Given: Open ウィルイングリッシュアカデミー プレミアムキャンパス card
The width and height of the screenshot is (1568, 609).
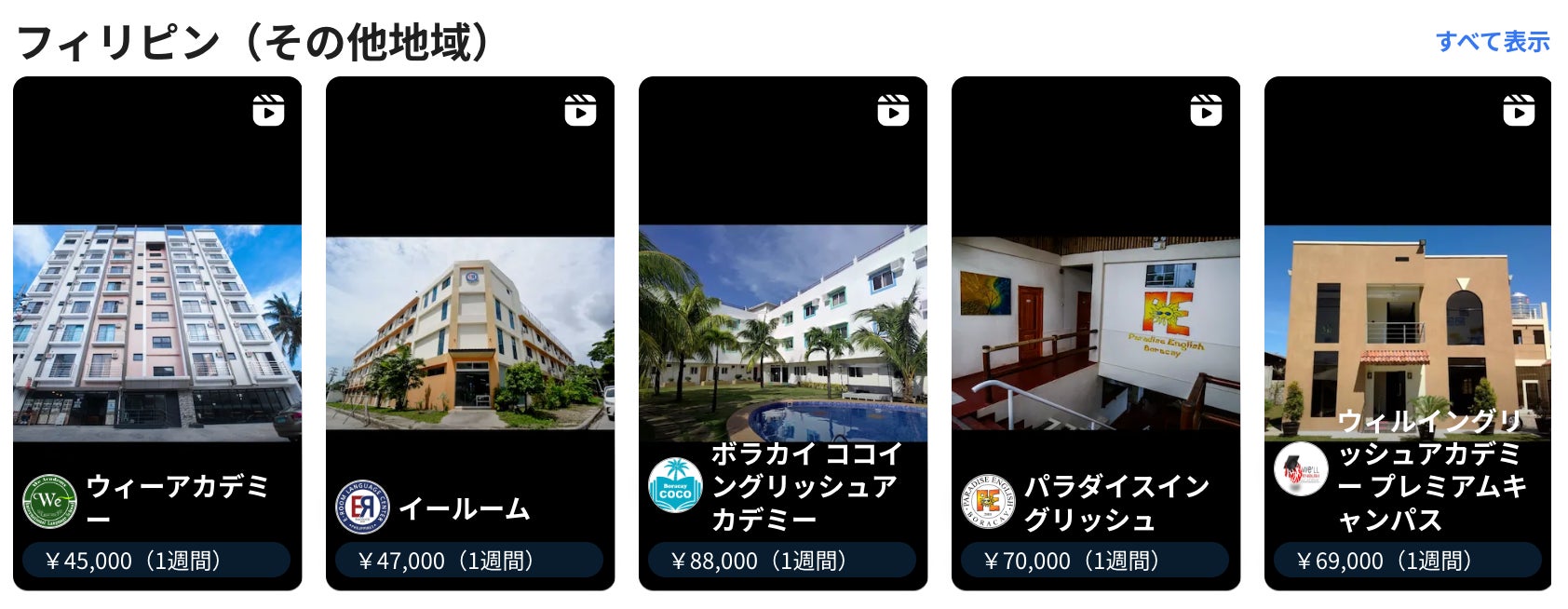Looking at the screenshot, I should tap(1407, 332).
